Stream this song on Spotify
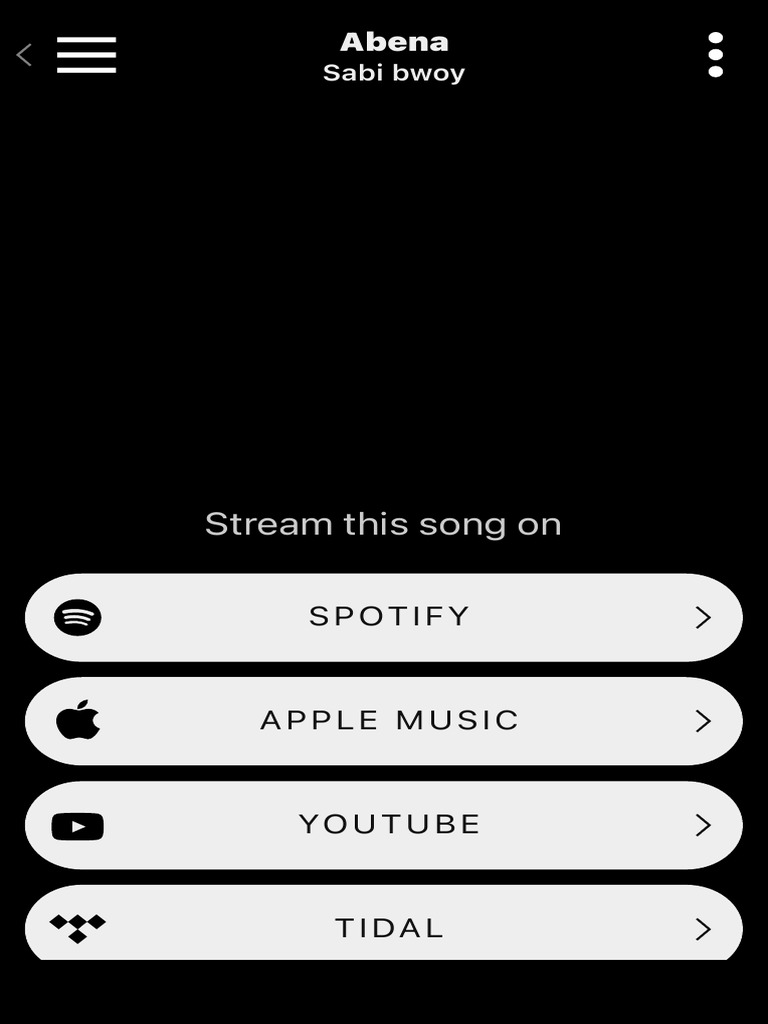 click(x=384, y=617)
